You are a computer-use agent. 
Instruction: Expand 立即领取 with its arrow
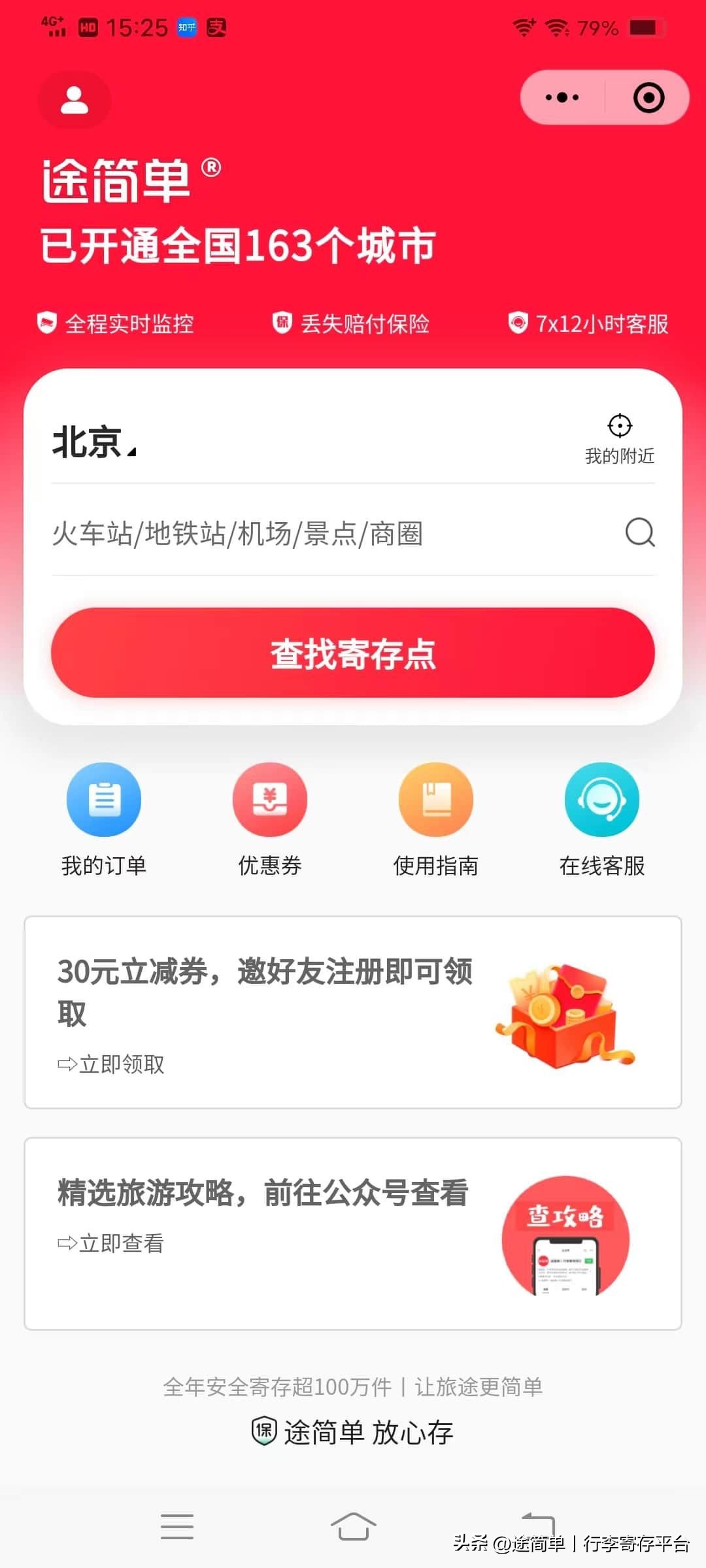[112, 1064]
